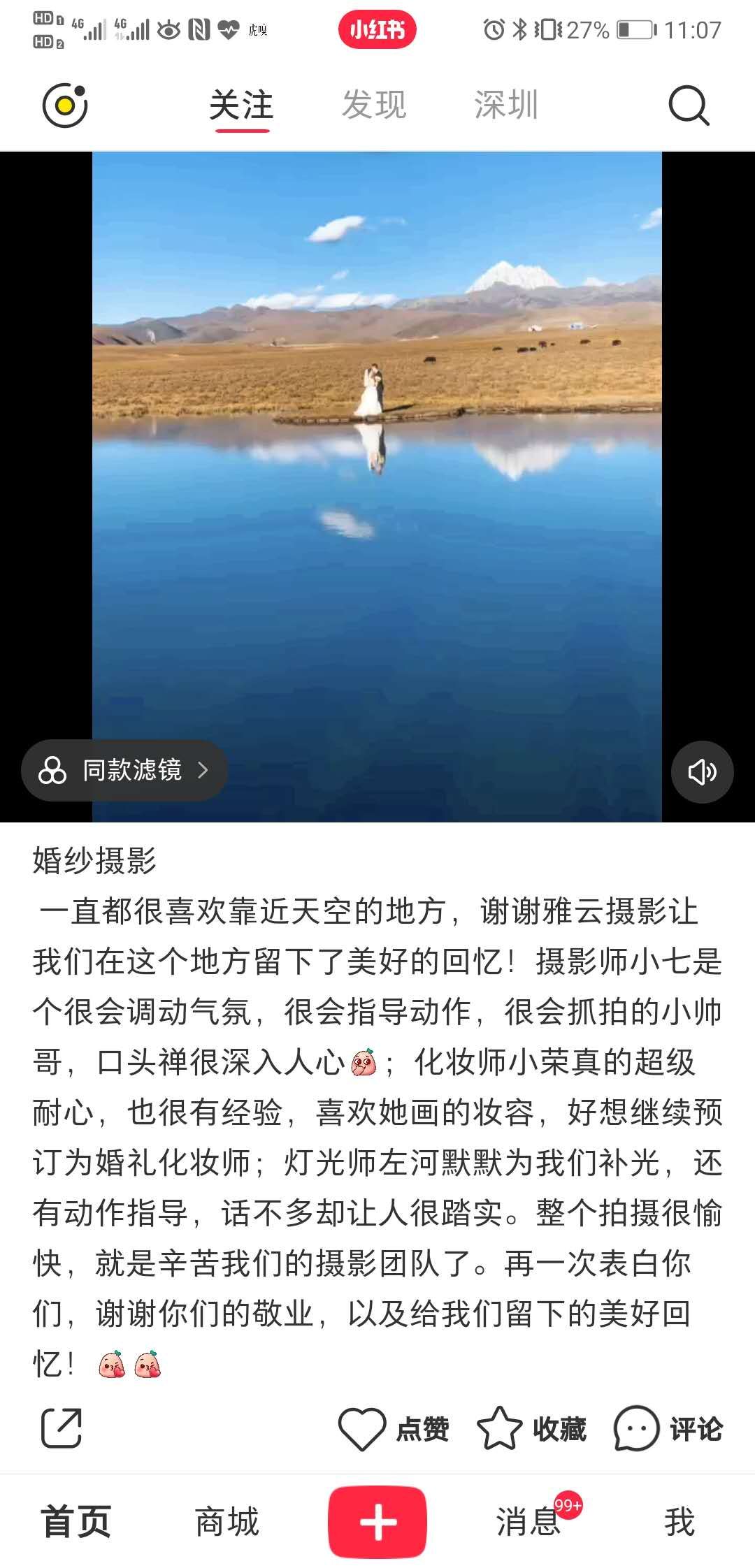Viewport: 755px width, 1568px height.
Task: Go to the 首页 tab
Action: pyautogui.click(x=75, y=1521)
